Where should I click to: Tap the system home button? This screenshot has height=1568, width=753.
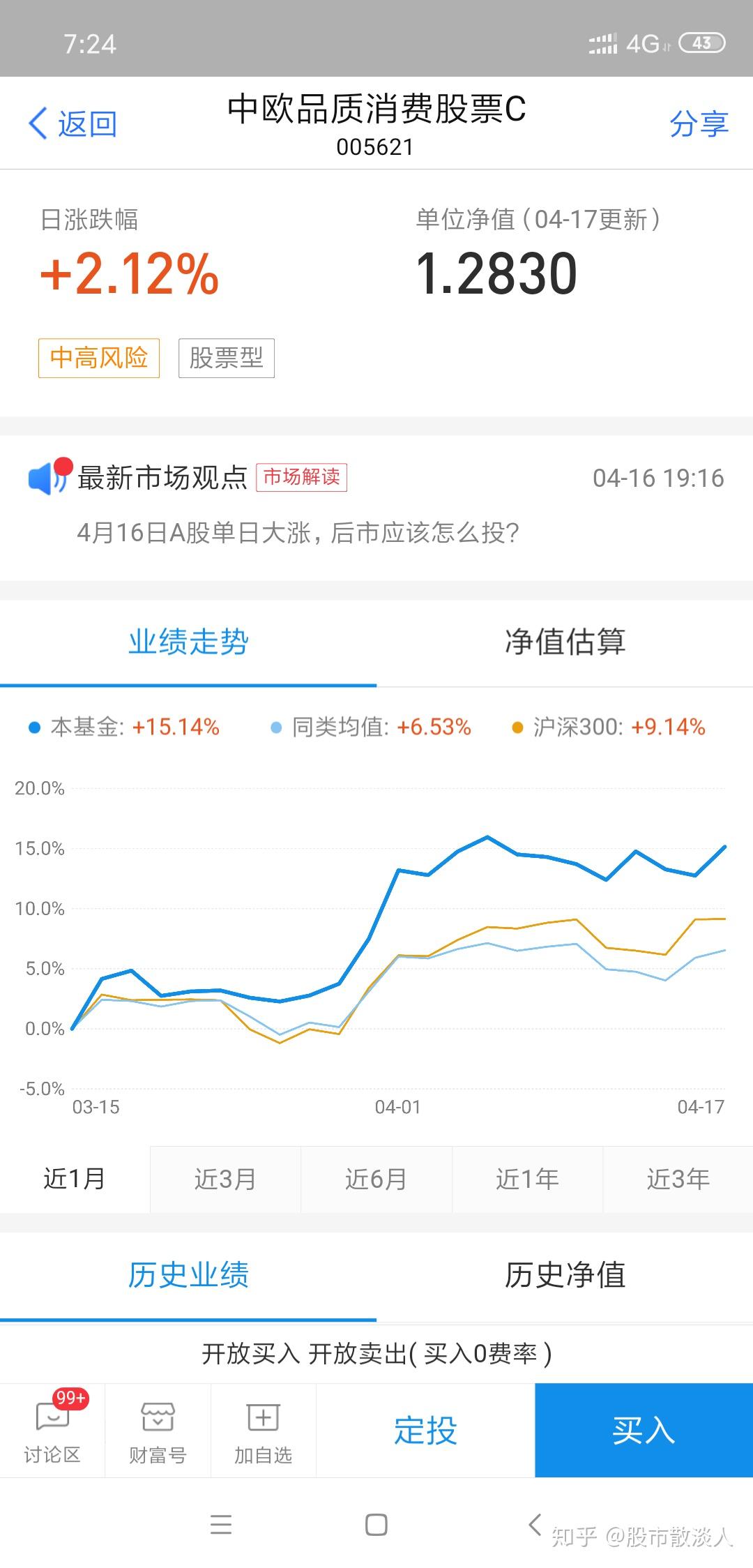tap(376, 1525)
